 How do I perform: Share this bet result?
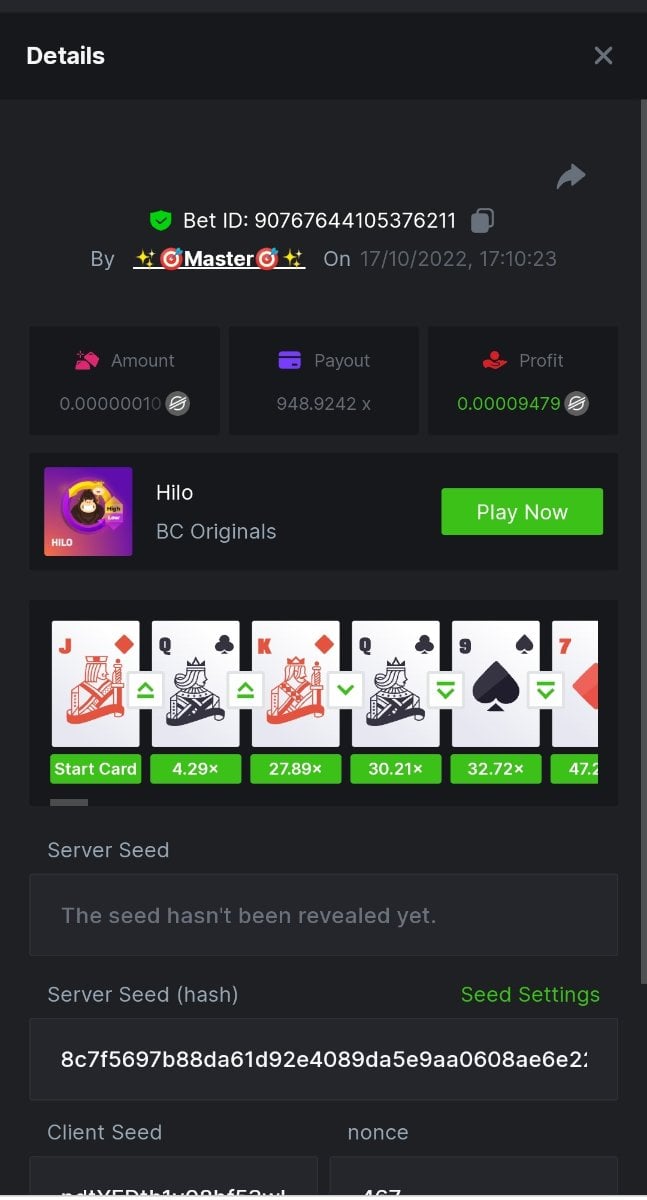tap(570, 177)
